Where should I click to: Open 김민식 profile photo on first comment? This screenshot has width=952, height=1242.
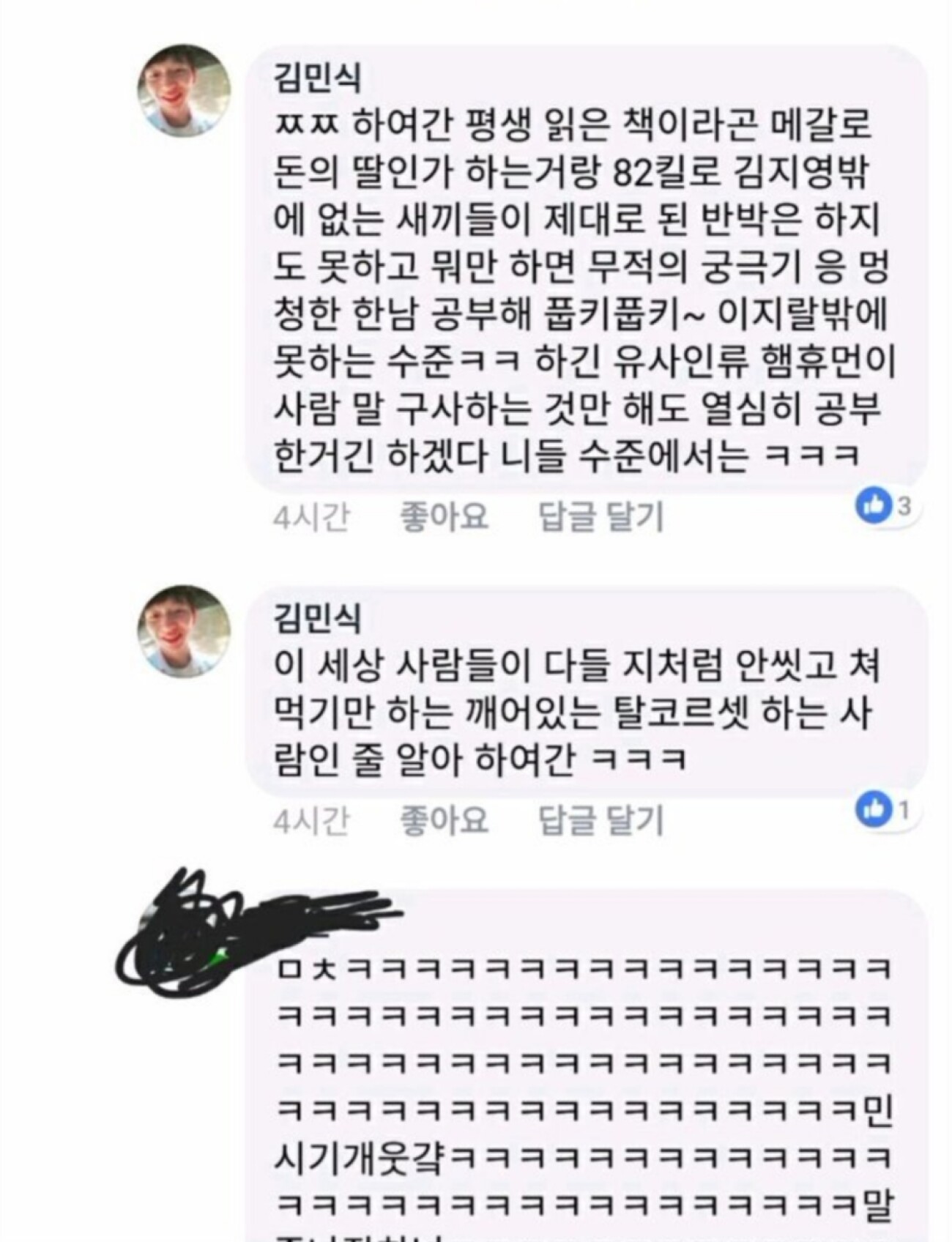185,91
